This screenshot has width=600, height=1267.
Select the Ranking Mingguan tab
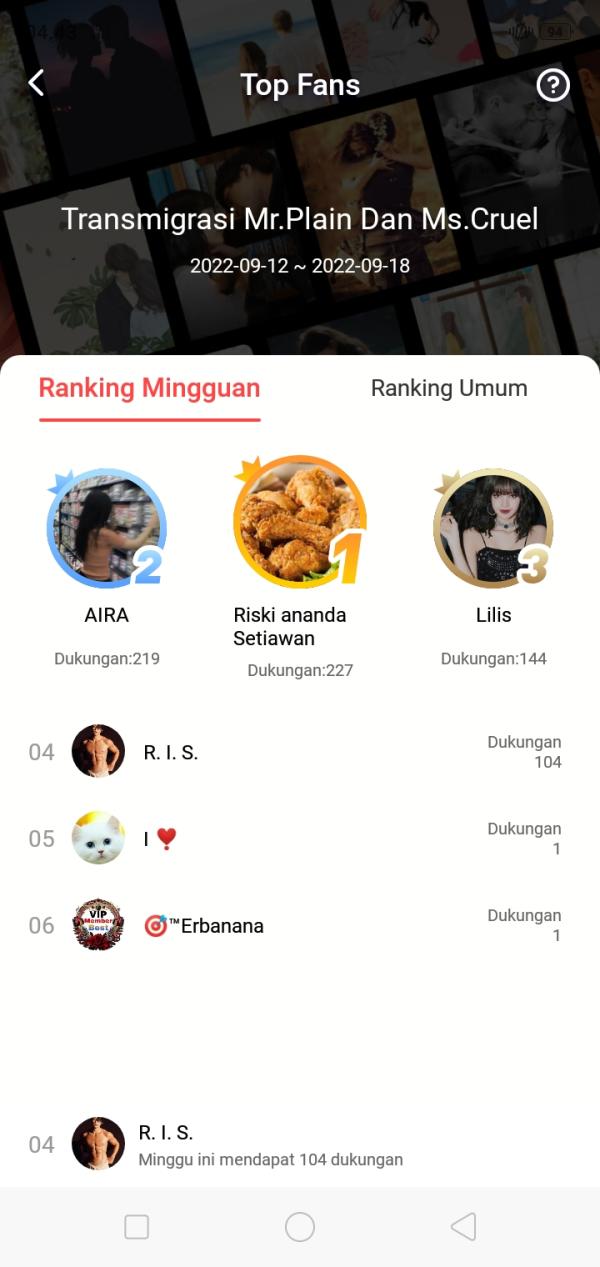coord(149,388)
